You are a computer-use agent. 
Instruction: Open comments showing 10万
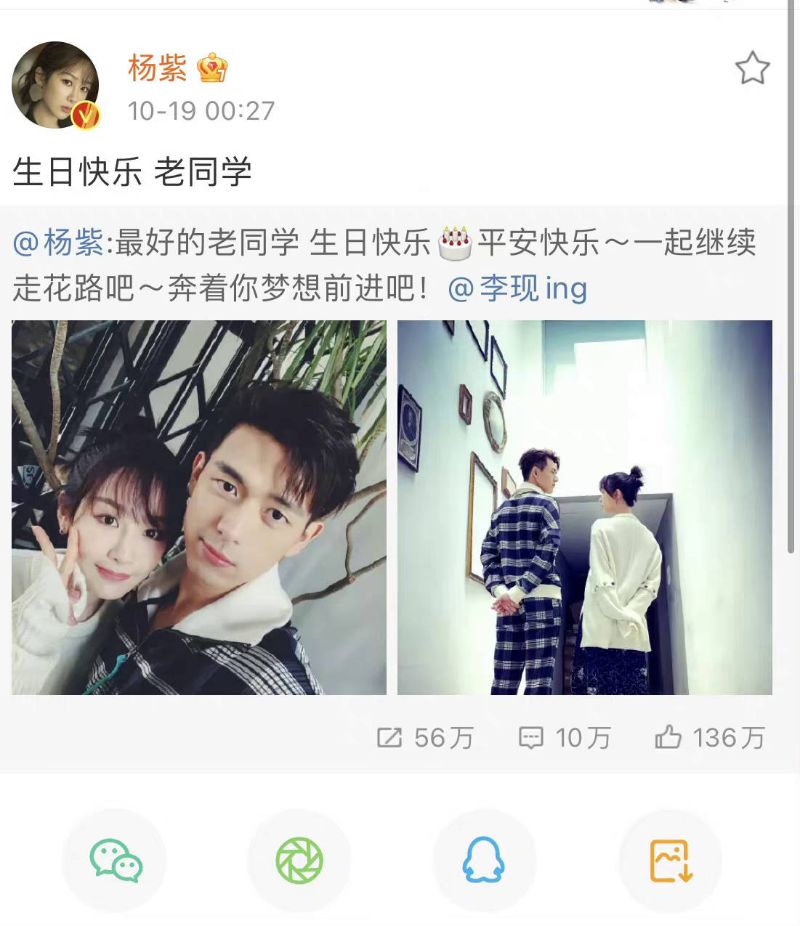click(x=565, y=738)
